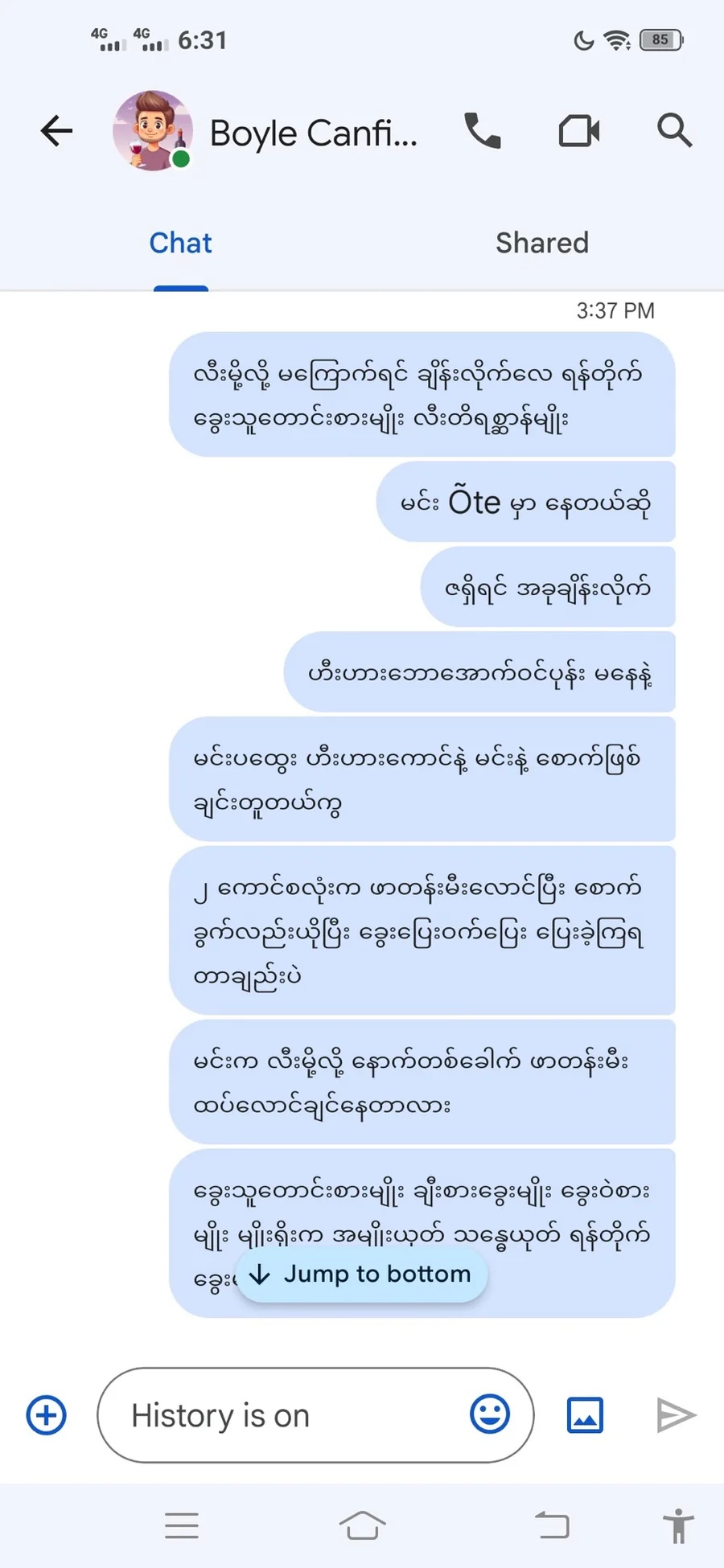724x1568 pixels.
Task: Tap Jump to bottom chip
Action: (x=361, y=1275)
